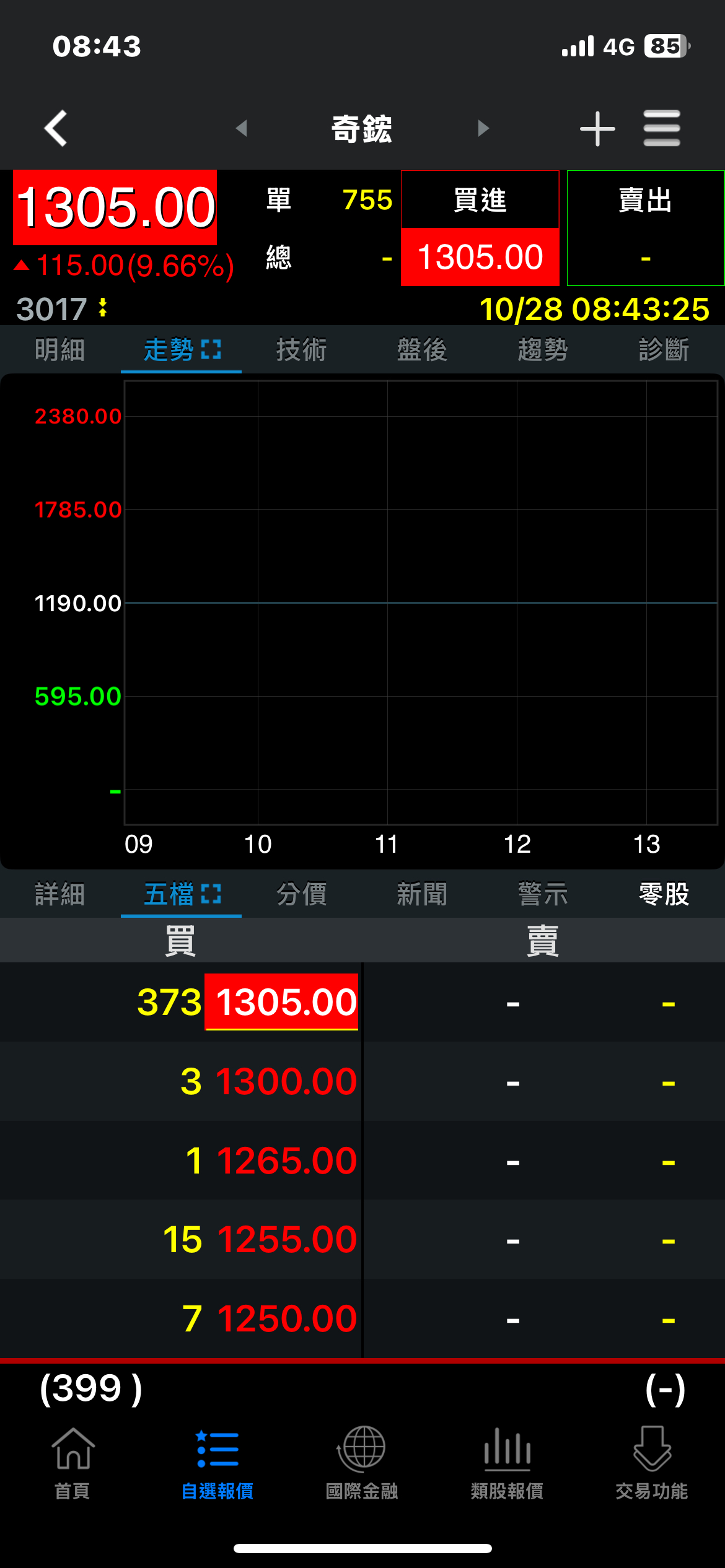Add 奇鋐 via the plus icon
This screenshot has width=725, height=1568.
click(597, 128)
